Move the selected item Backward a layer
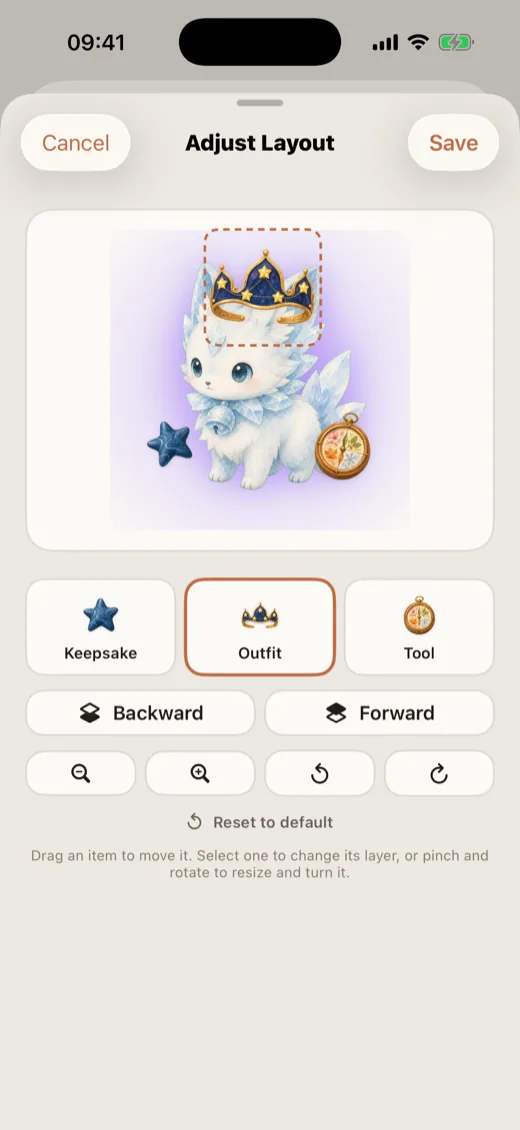 [140, 713]
